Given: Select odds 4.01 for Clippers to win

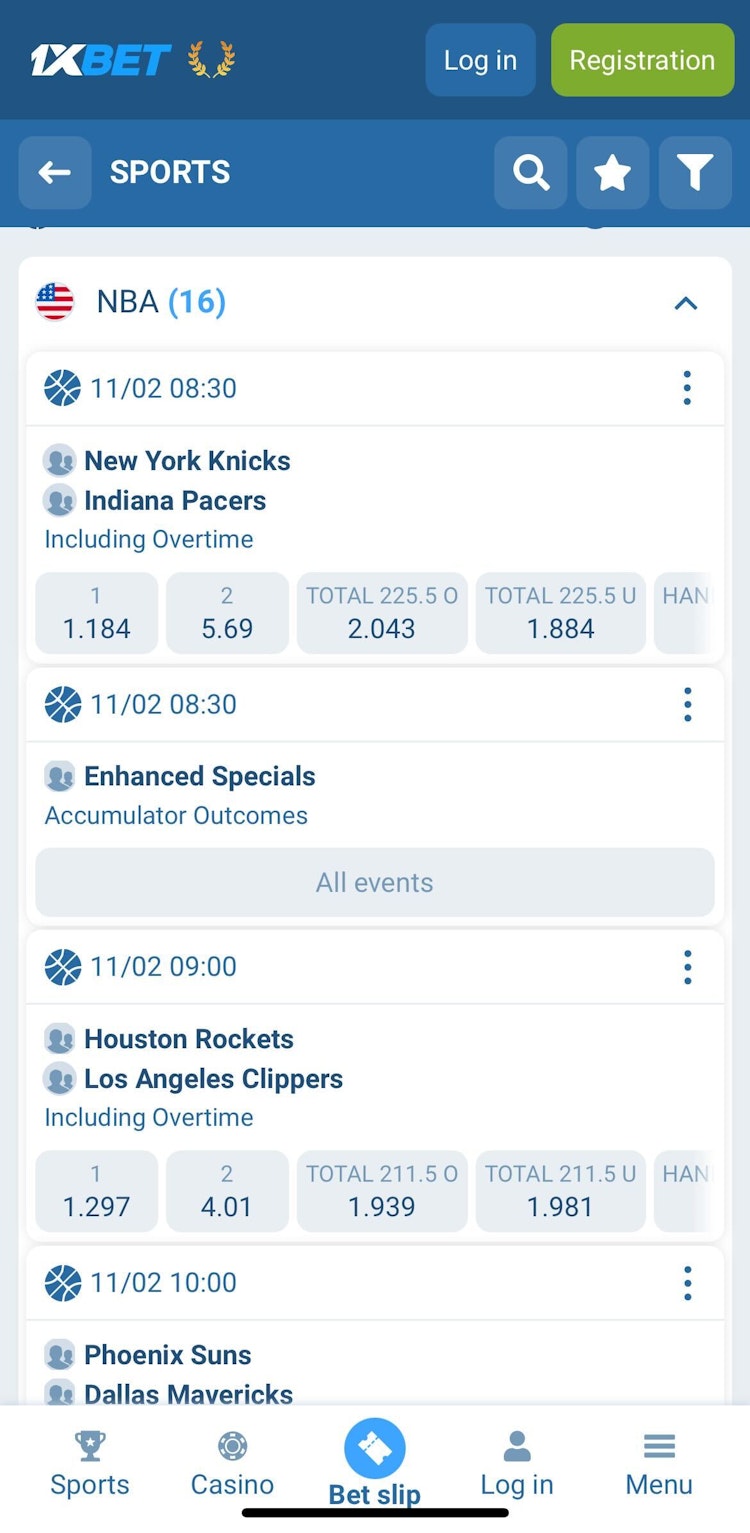Looking at the screenshot, I should click(227, 1191).
